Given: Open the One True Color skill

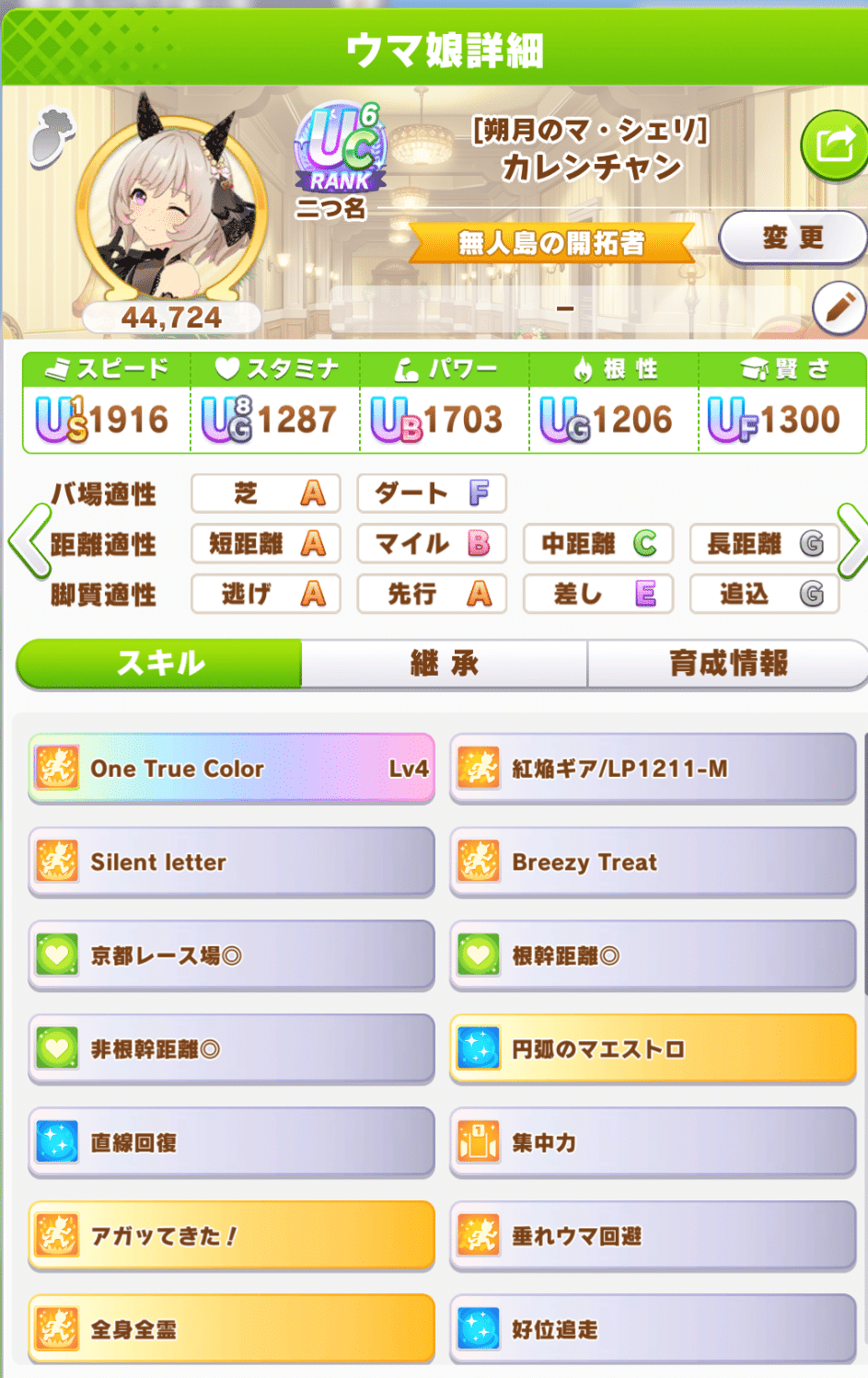Looking at the screenshot, I should point(231,769).
